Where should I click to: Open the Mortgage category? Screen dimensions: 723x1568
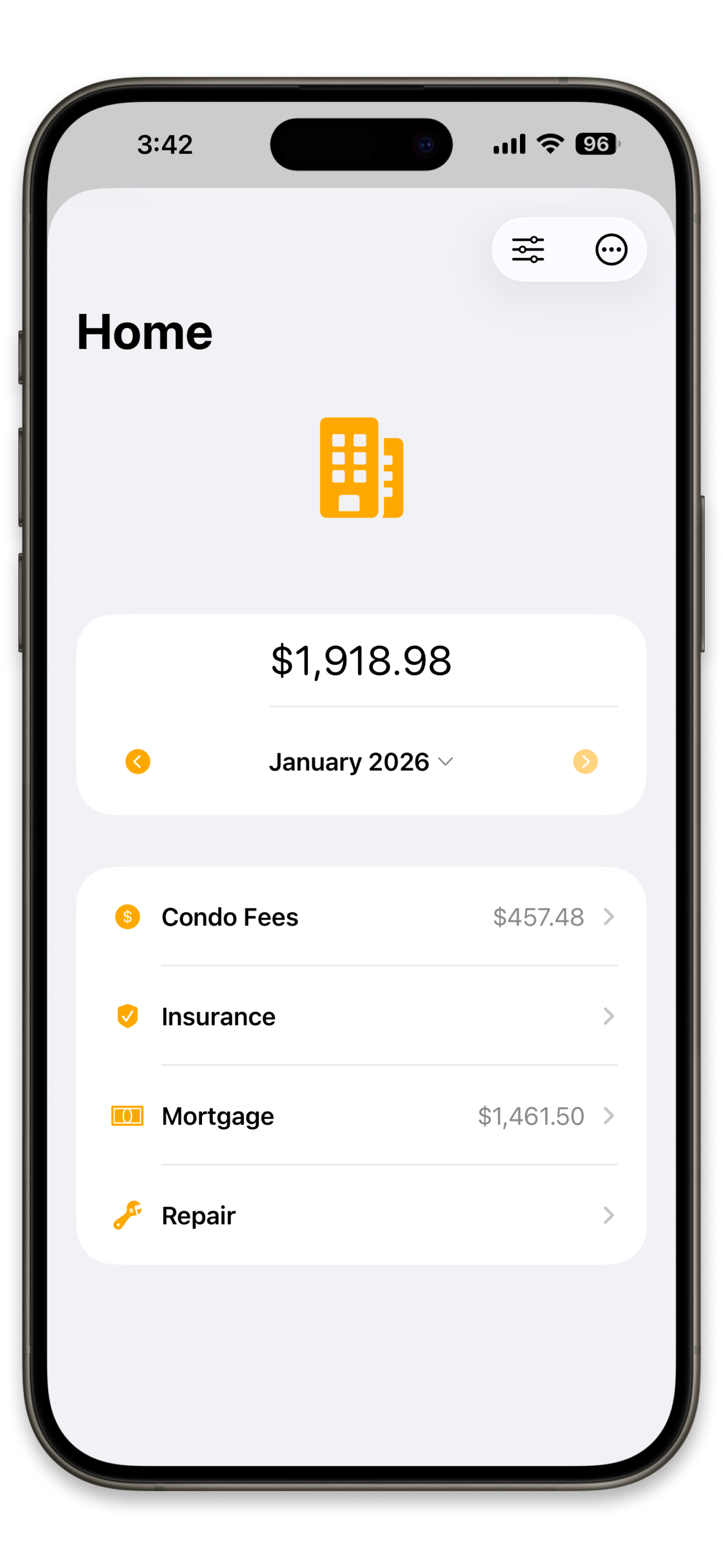pyautogui.click(x=217, y=1116)
